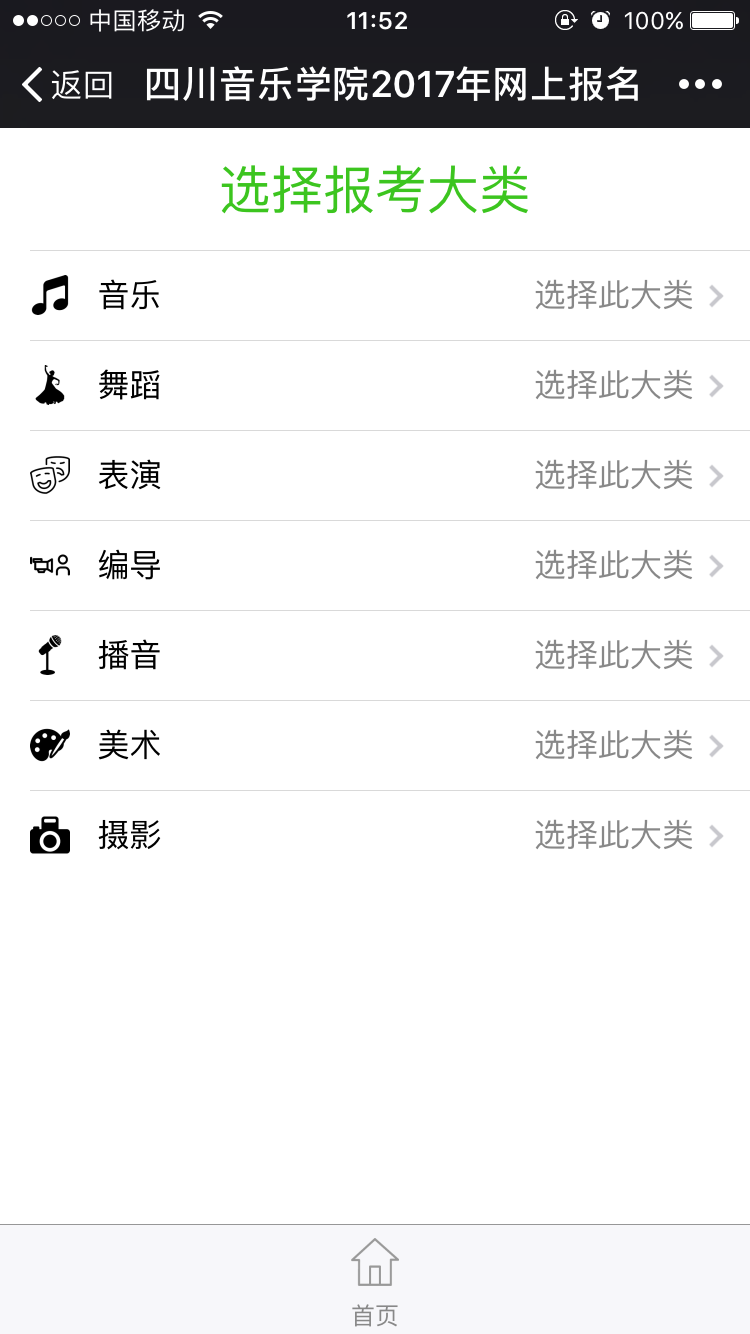This screenshot has width=750, height=1334.
Task: Select the 音乐 category
Action: [390, 296]
